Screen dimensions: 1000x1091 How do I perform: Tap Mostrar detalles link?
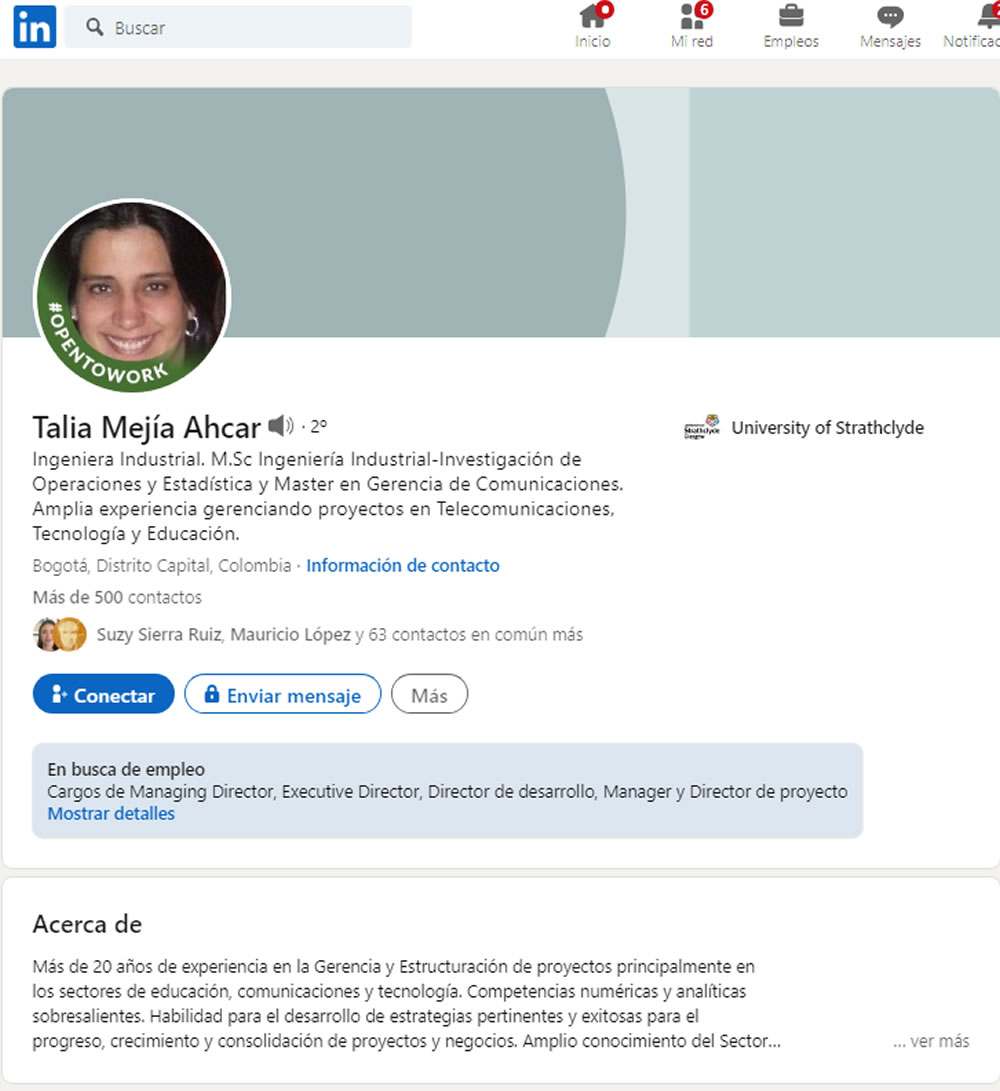(111, 813)
